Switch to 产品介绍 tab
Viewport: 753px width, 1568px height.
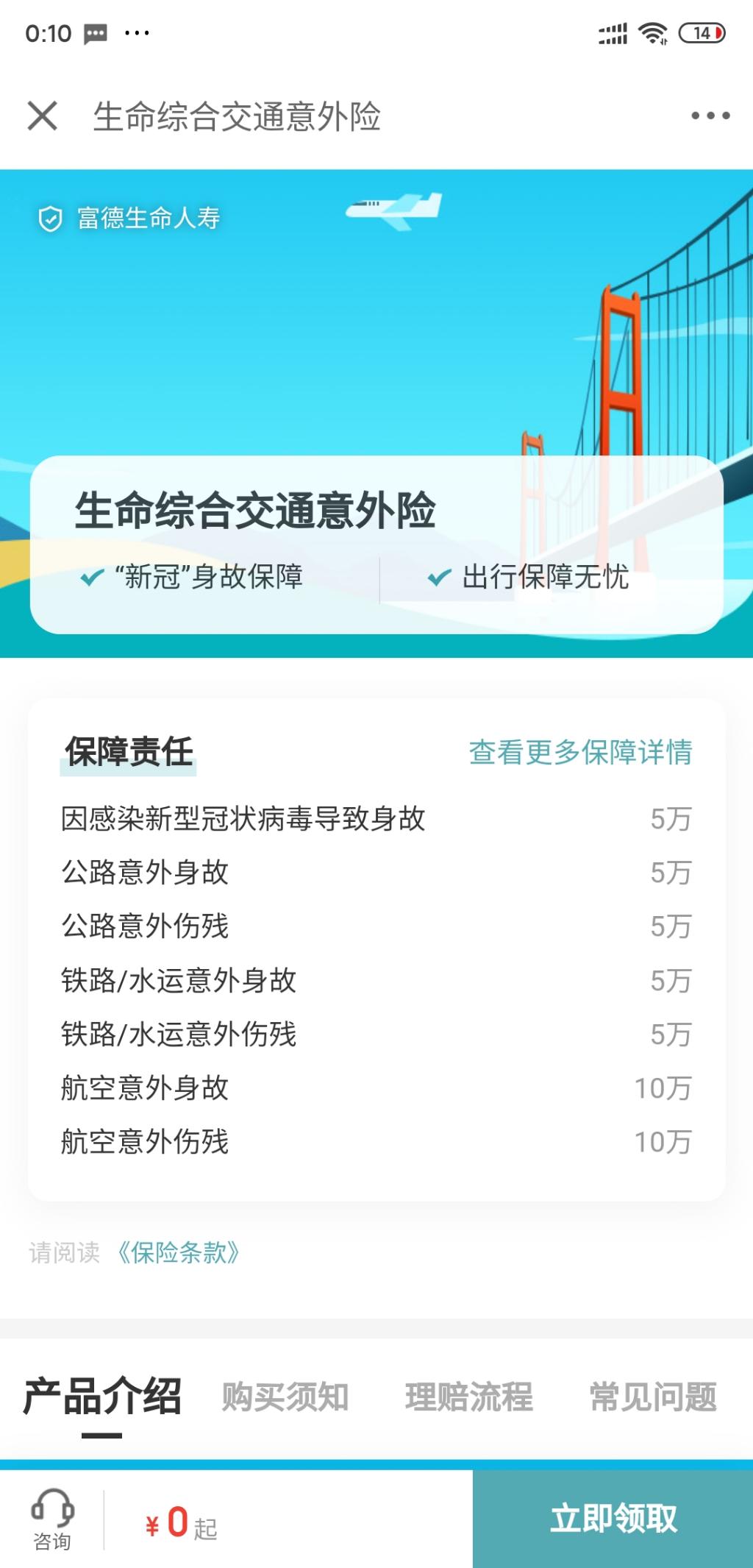[101, 1396]
